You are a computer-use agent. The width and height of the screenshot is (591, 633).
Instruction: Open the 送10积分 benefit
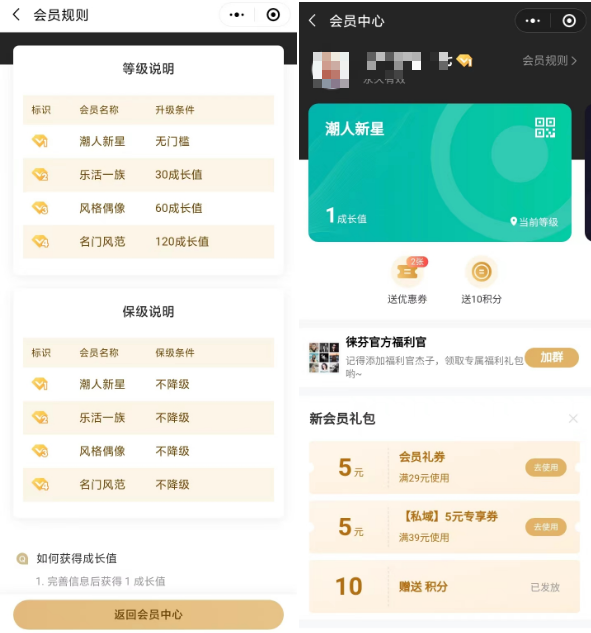click(481, 280)
